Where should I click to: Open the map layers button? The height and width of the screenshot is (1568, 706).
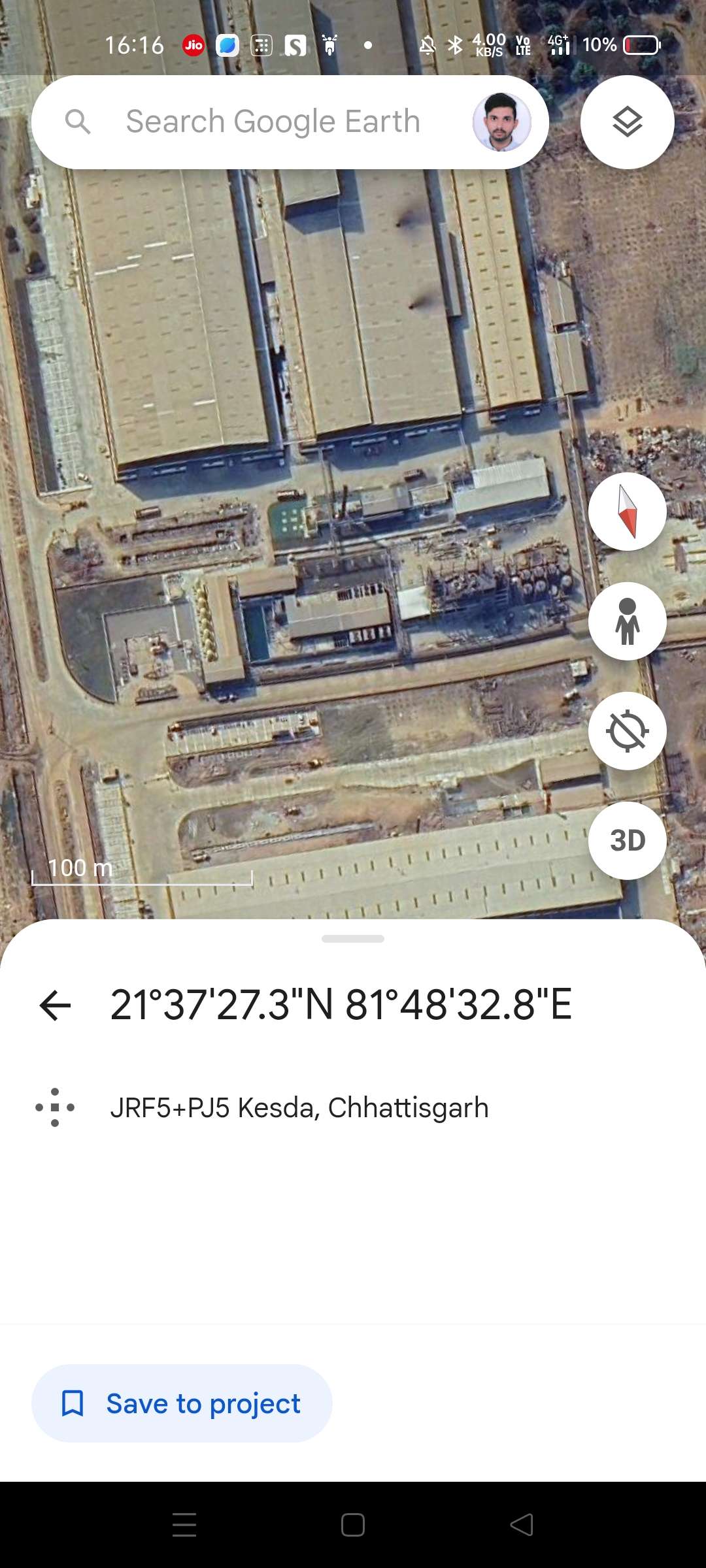point(627,122)
